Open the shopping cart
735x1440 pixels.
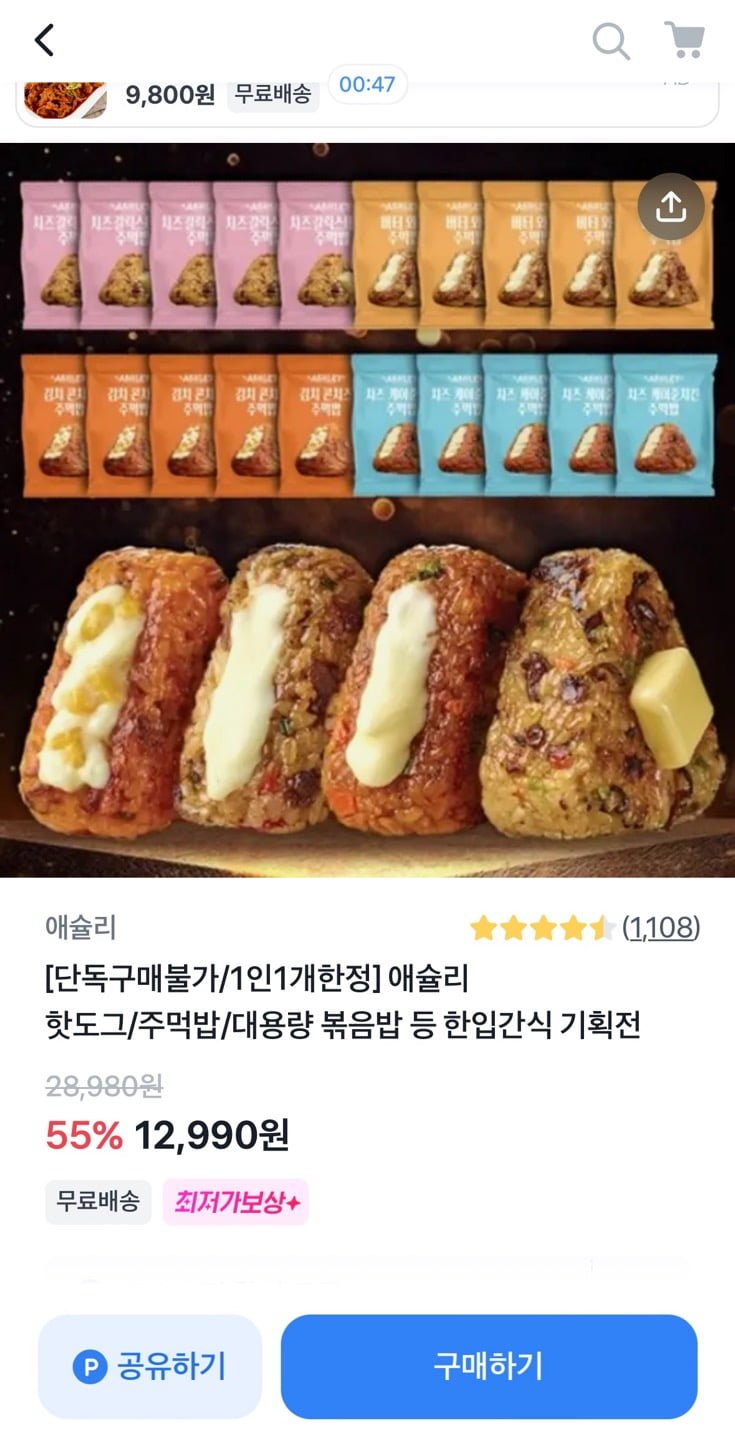click(x=685, y=41)
